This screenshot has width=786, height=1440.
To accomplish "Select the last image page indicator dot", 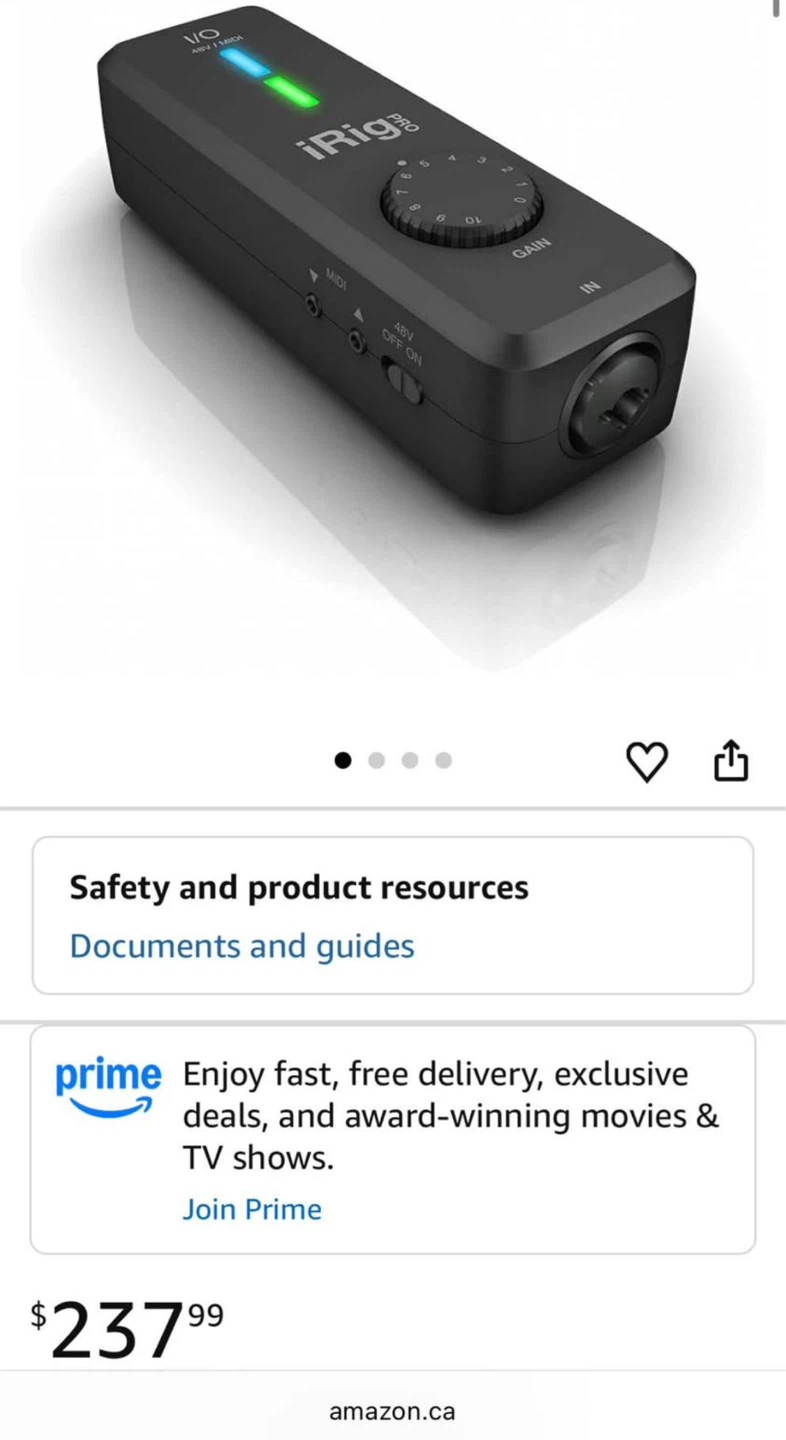I will click(x=443, y=760).
